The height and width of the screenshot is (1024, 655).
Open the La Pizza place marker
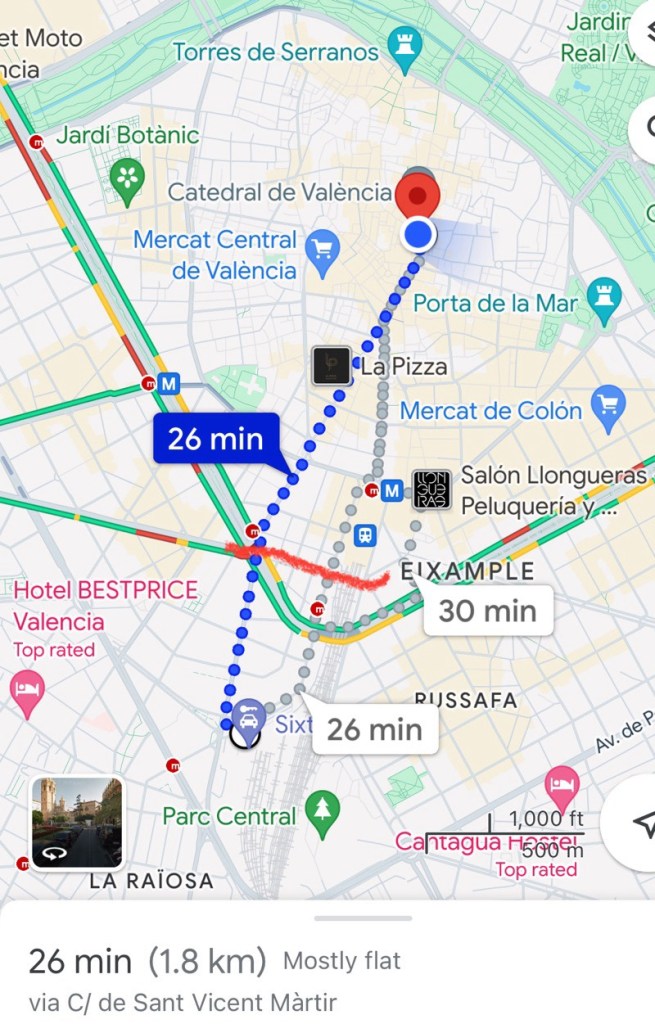click(331, 366)
